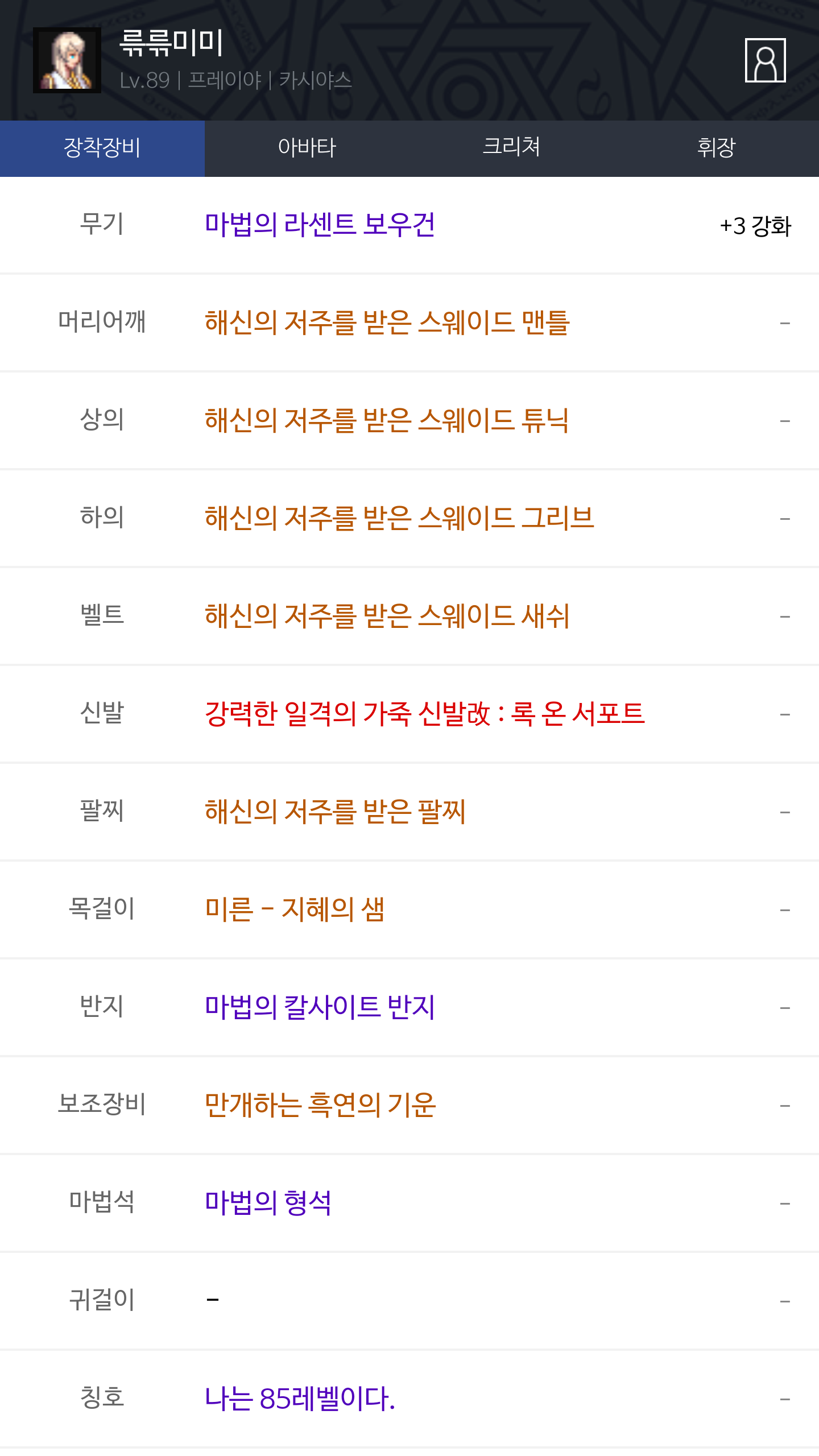The image size is (819, 1456).
Task: Open the character profile icon
Action: [x=765, y=60]
